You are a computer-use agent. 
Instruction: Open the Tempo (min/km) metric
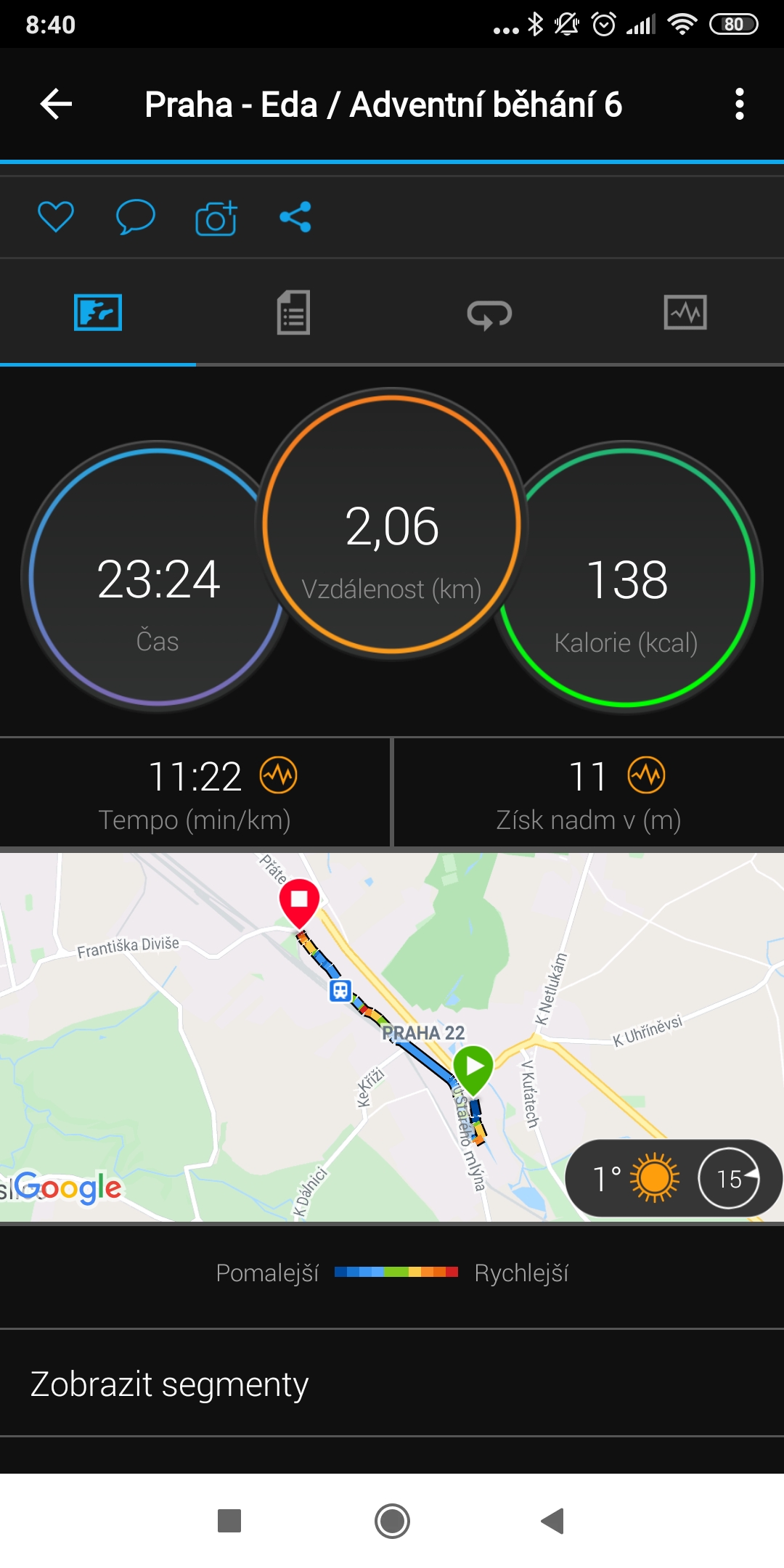[195, 793]
